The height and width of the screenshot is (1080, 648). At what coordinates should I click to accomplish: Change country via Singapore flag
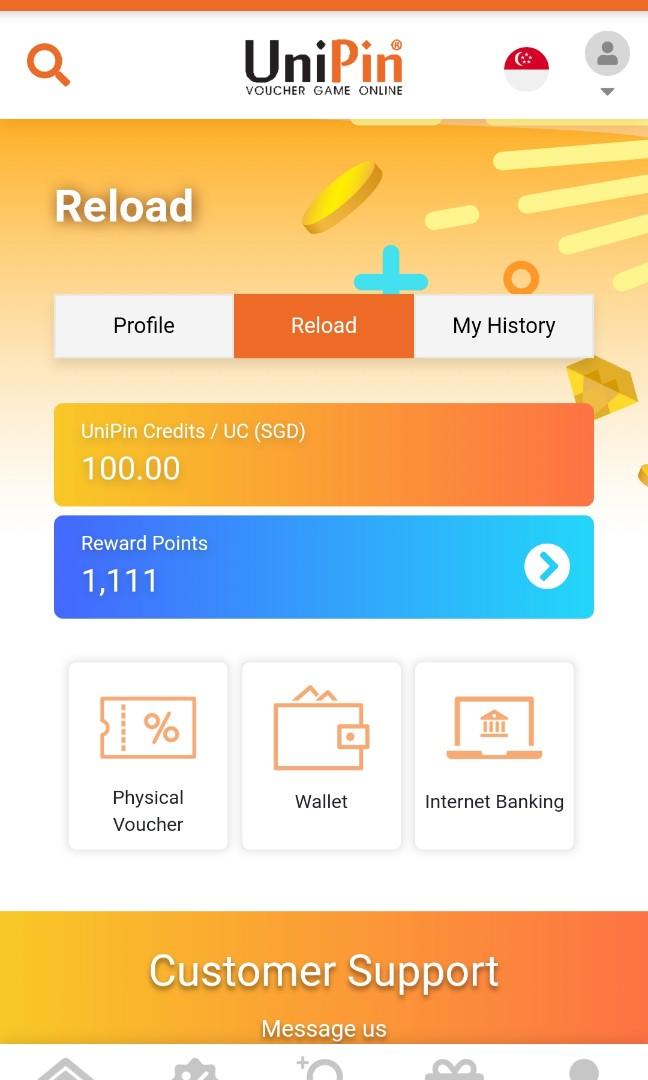526,68
